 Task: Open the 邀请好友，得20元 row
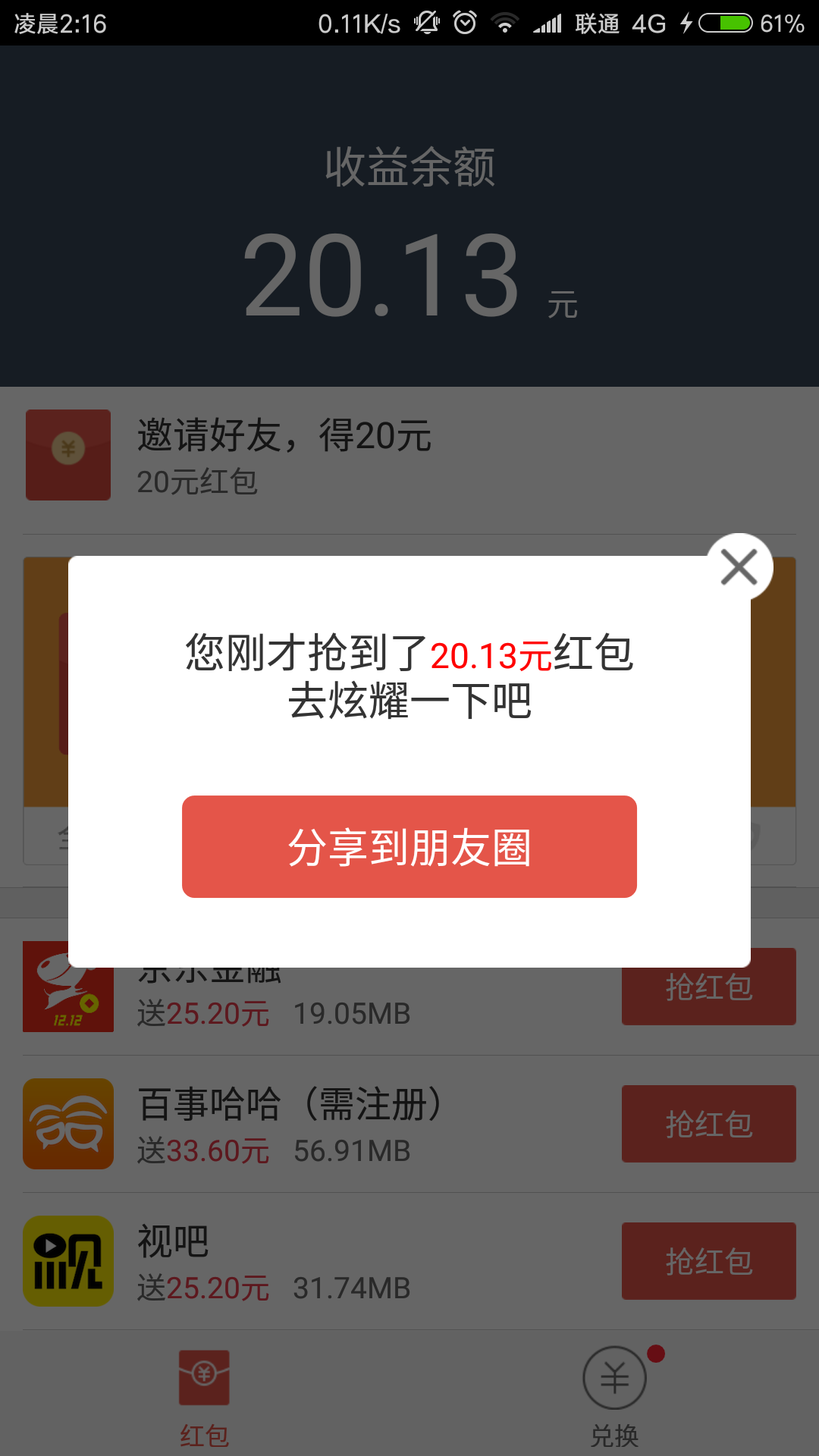(409, 455)
